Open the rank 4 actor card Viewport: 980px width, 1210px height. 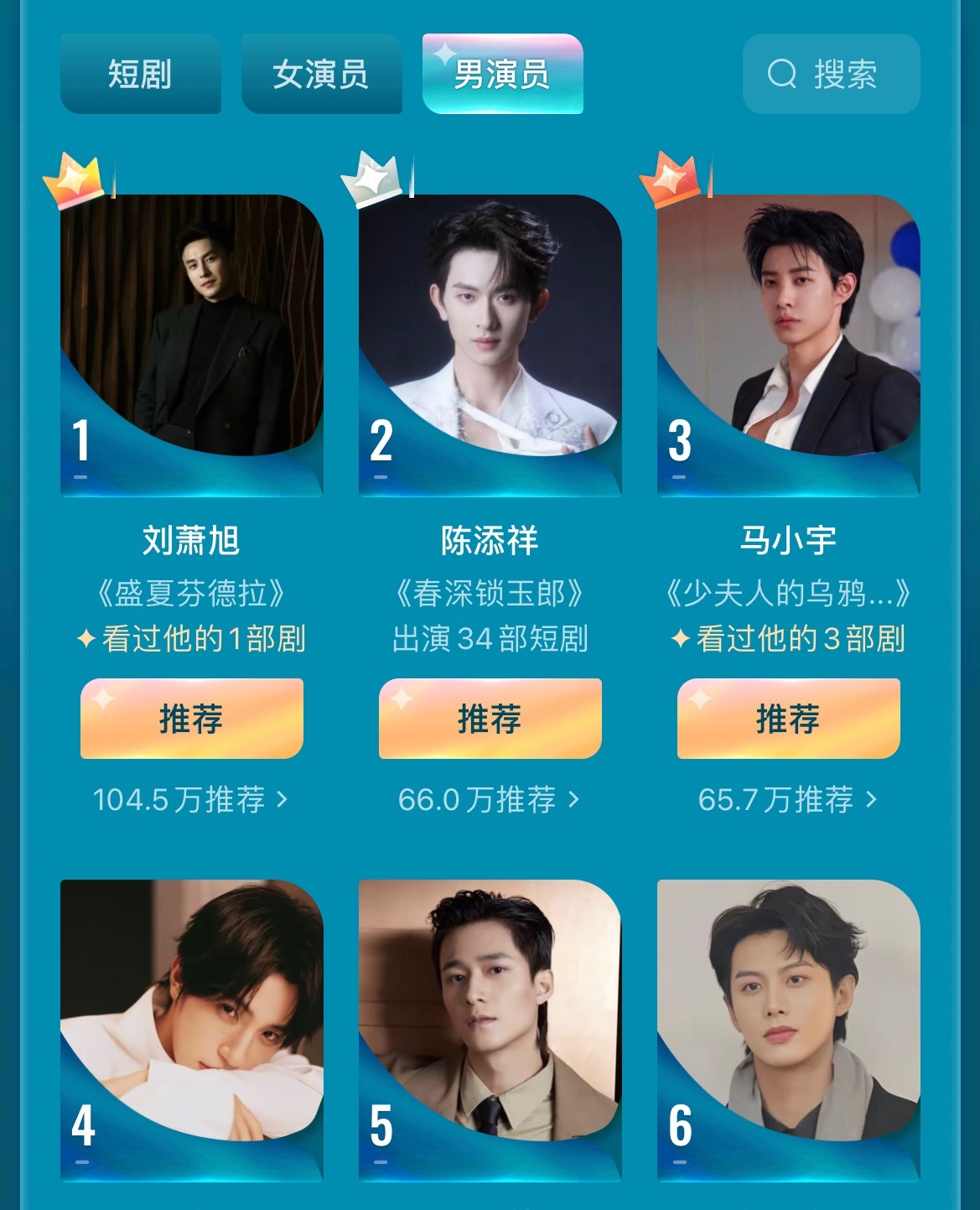coord(191,1023)
